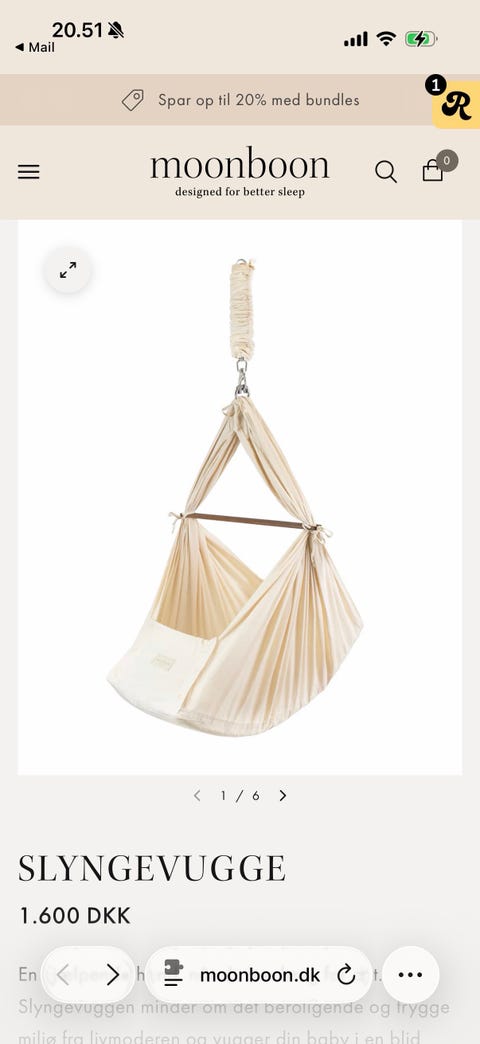Expand product image to fullscreen
The height and width of the screenshot is (1044, 480).
click(x=68, y=270)
